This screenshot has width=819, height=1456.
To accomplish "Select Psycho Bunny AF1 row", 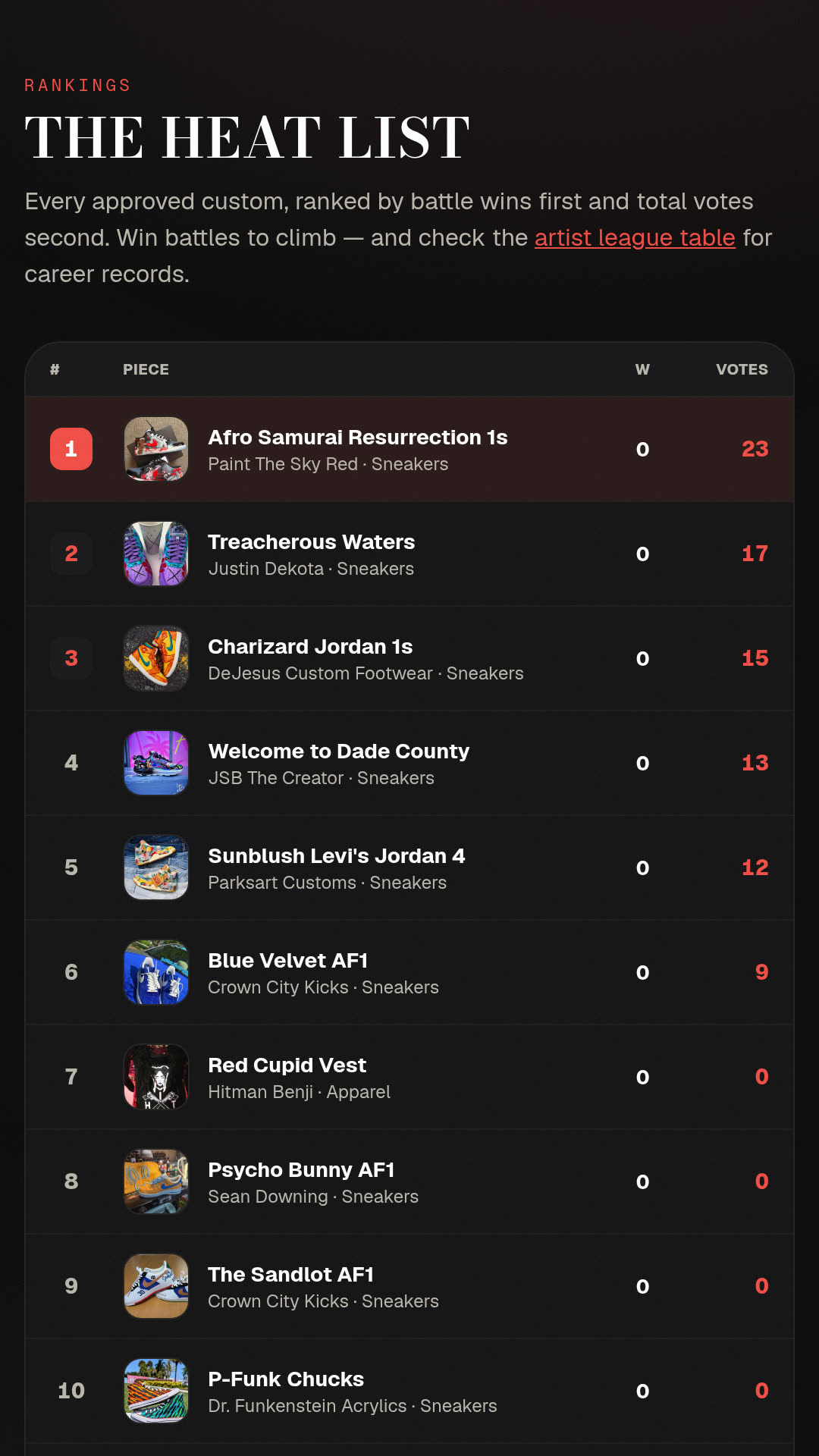I will click(409, 1181).
